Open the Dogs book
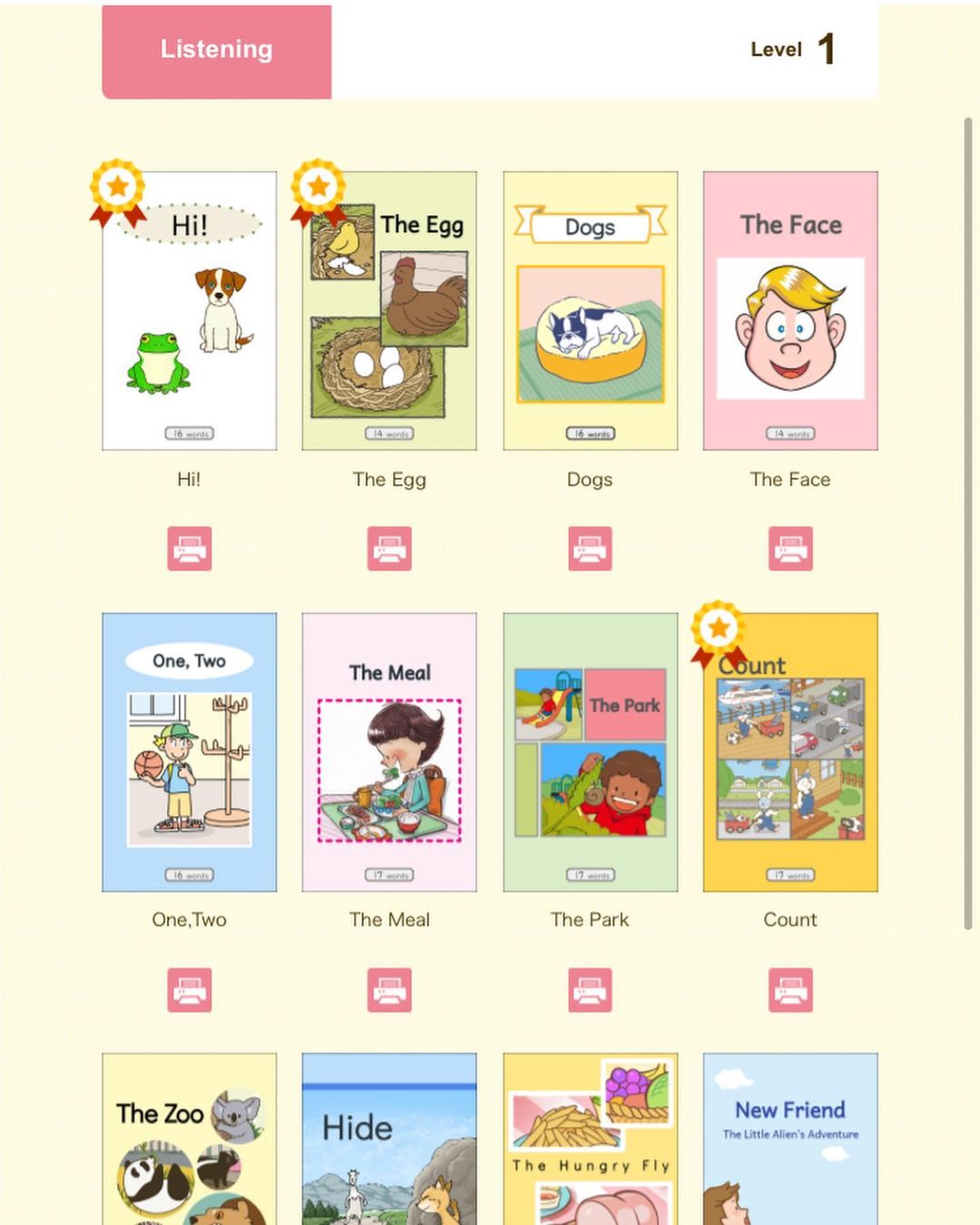Viewport: 980px width, 1225px height. (590, 310)
